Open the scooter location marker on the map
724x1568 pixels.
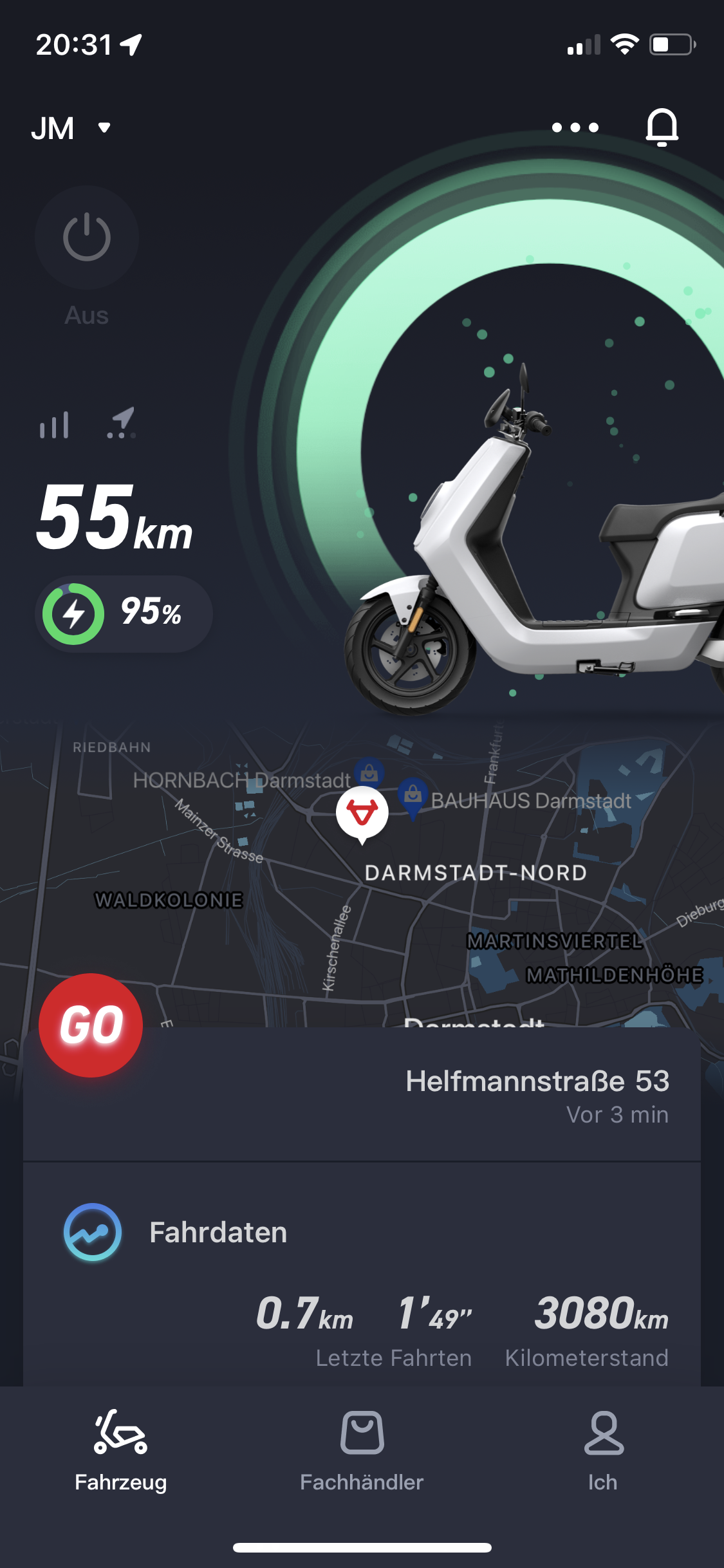[x=362, y=812]
